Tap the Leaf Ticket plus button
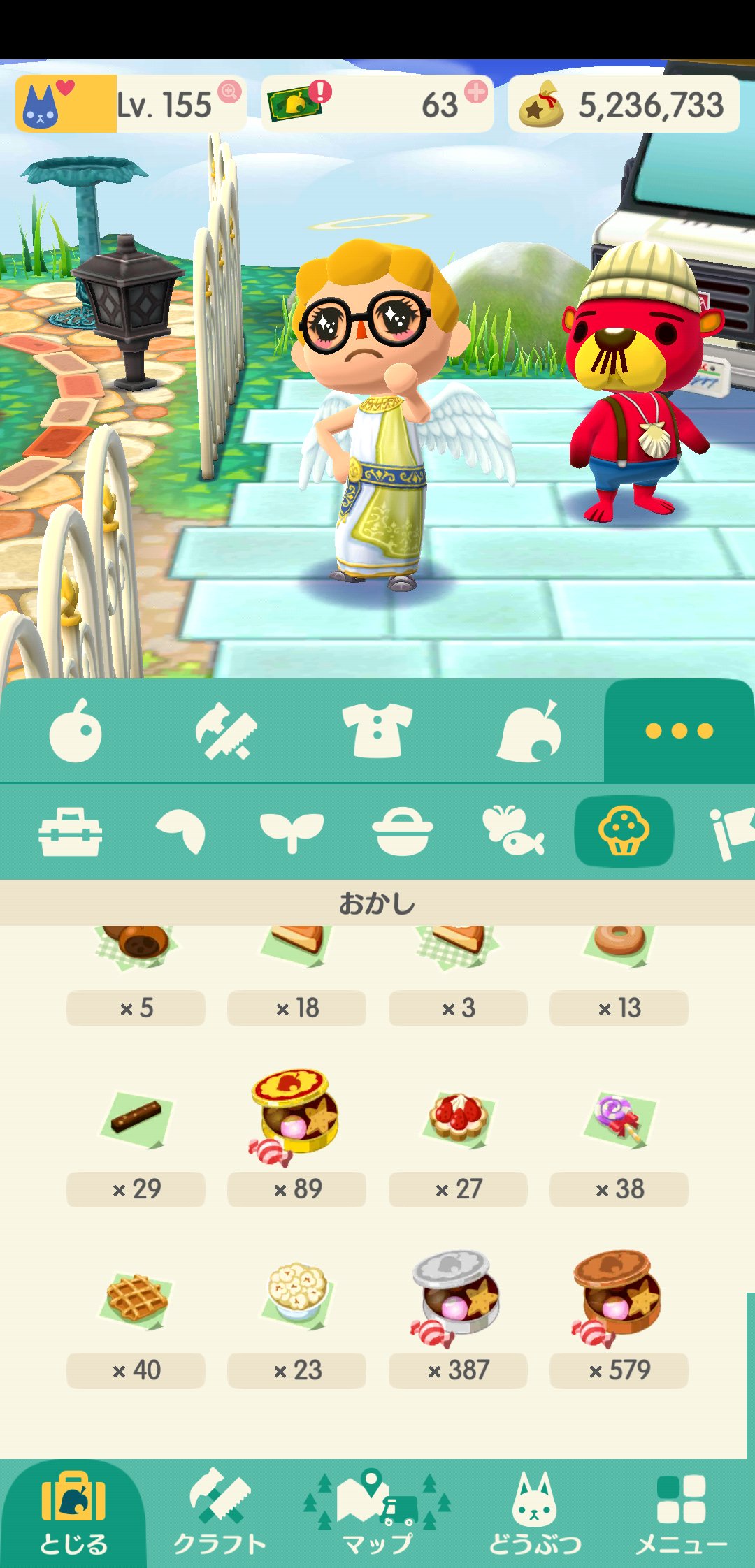This screenshot has width=755, height=1568. (476, 92)
